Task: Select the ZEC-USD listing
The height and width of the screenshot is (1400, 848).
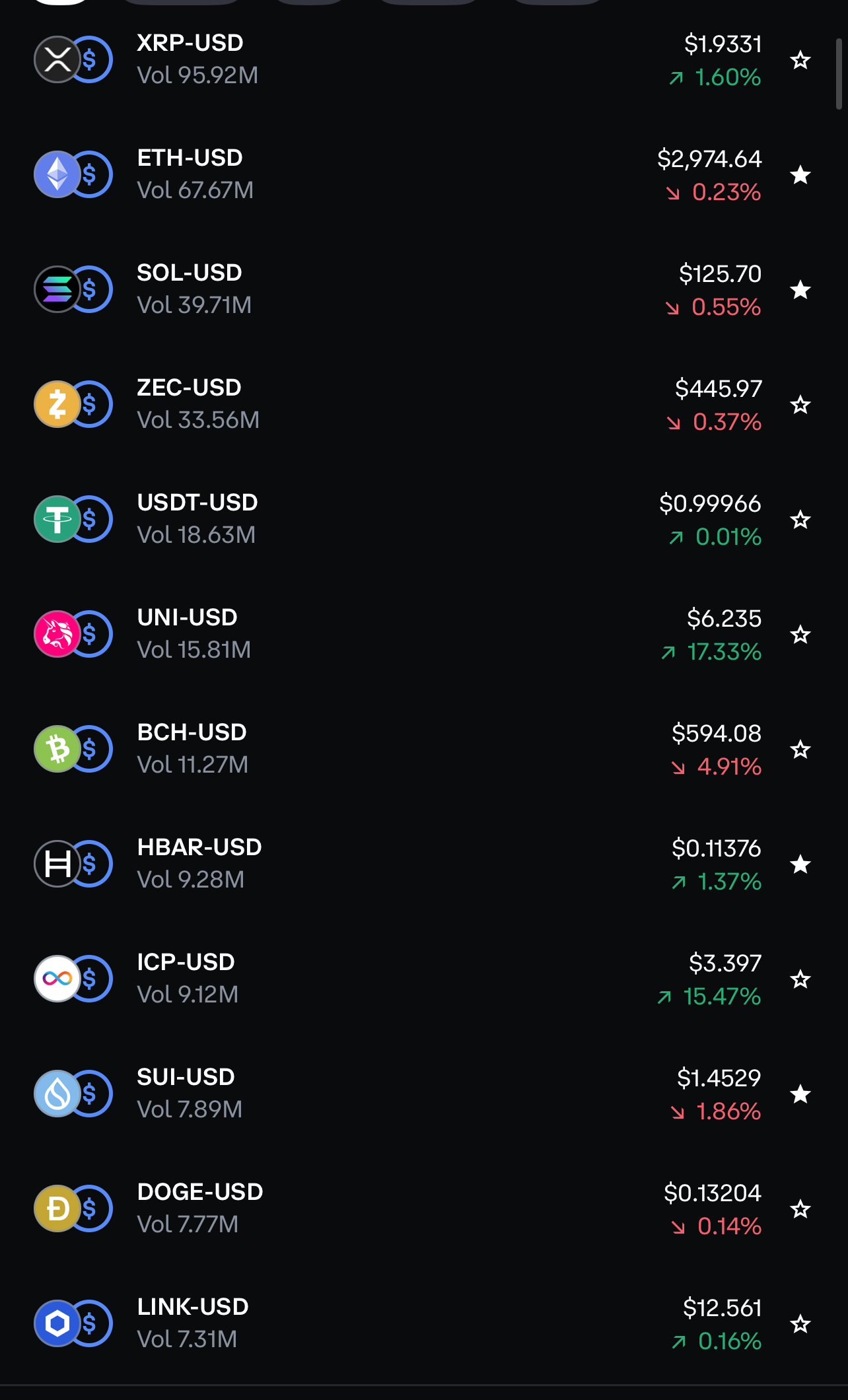Action: [396, 404]
